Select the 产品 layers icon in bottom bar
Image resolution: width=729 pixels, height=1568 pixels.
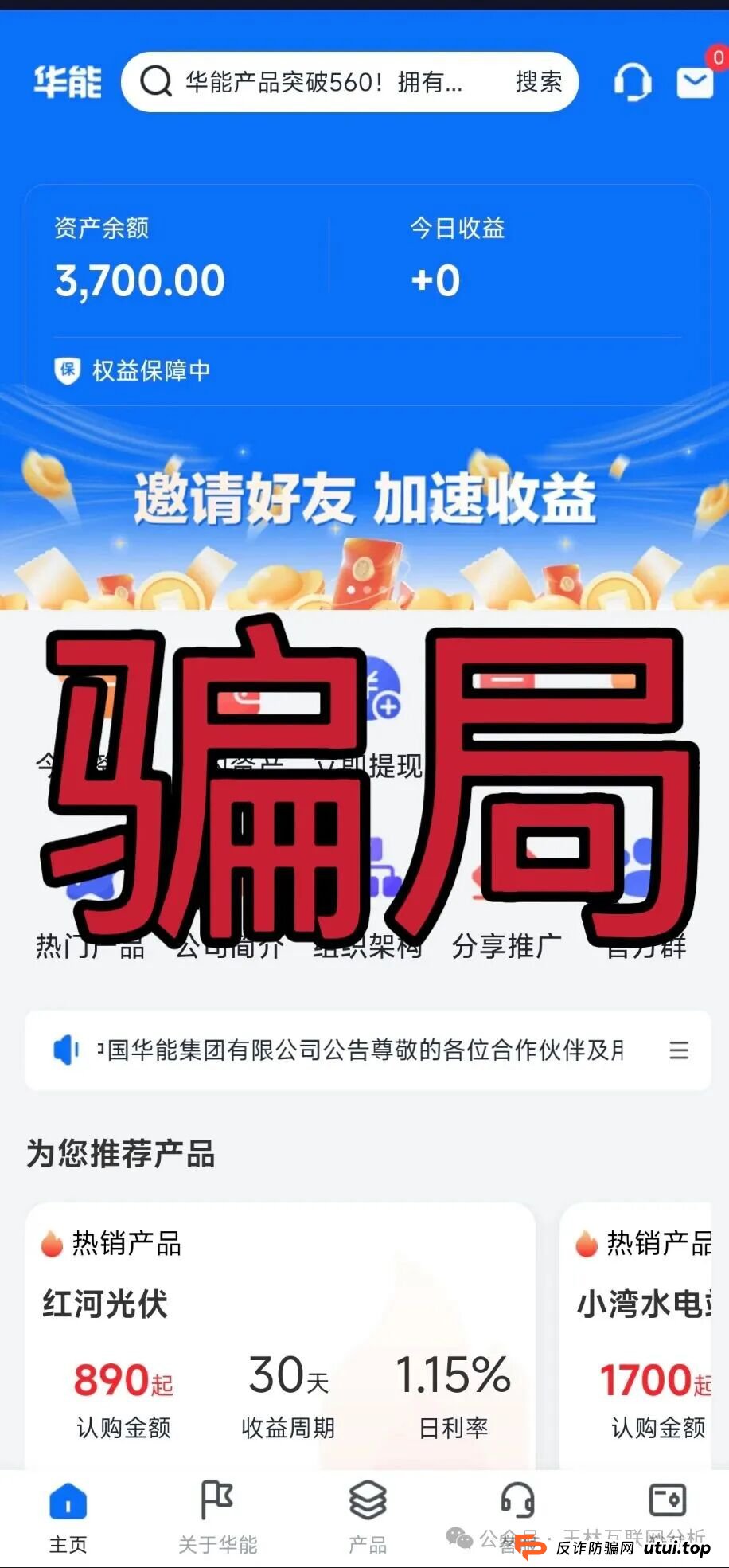pyautogui.click(x=368, y=1501)
